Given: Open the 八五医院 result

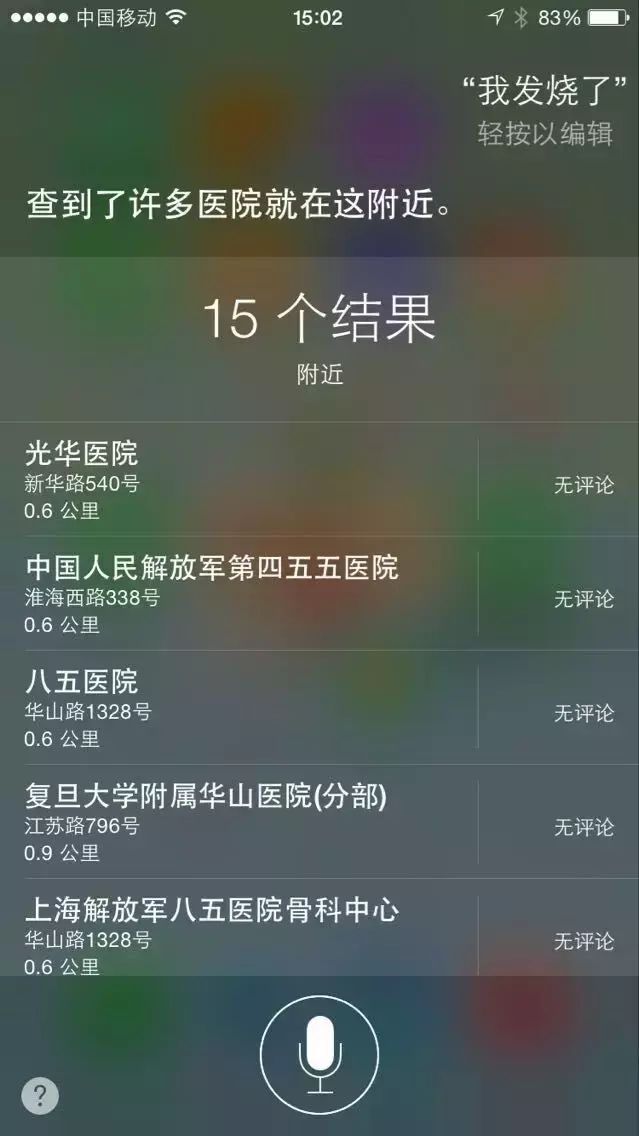Looking at the screenshot, I should click(x=320, y=707).
